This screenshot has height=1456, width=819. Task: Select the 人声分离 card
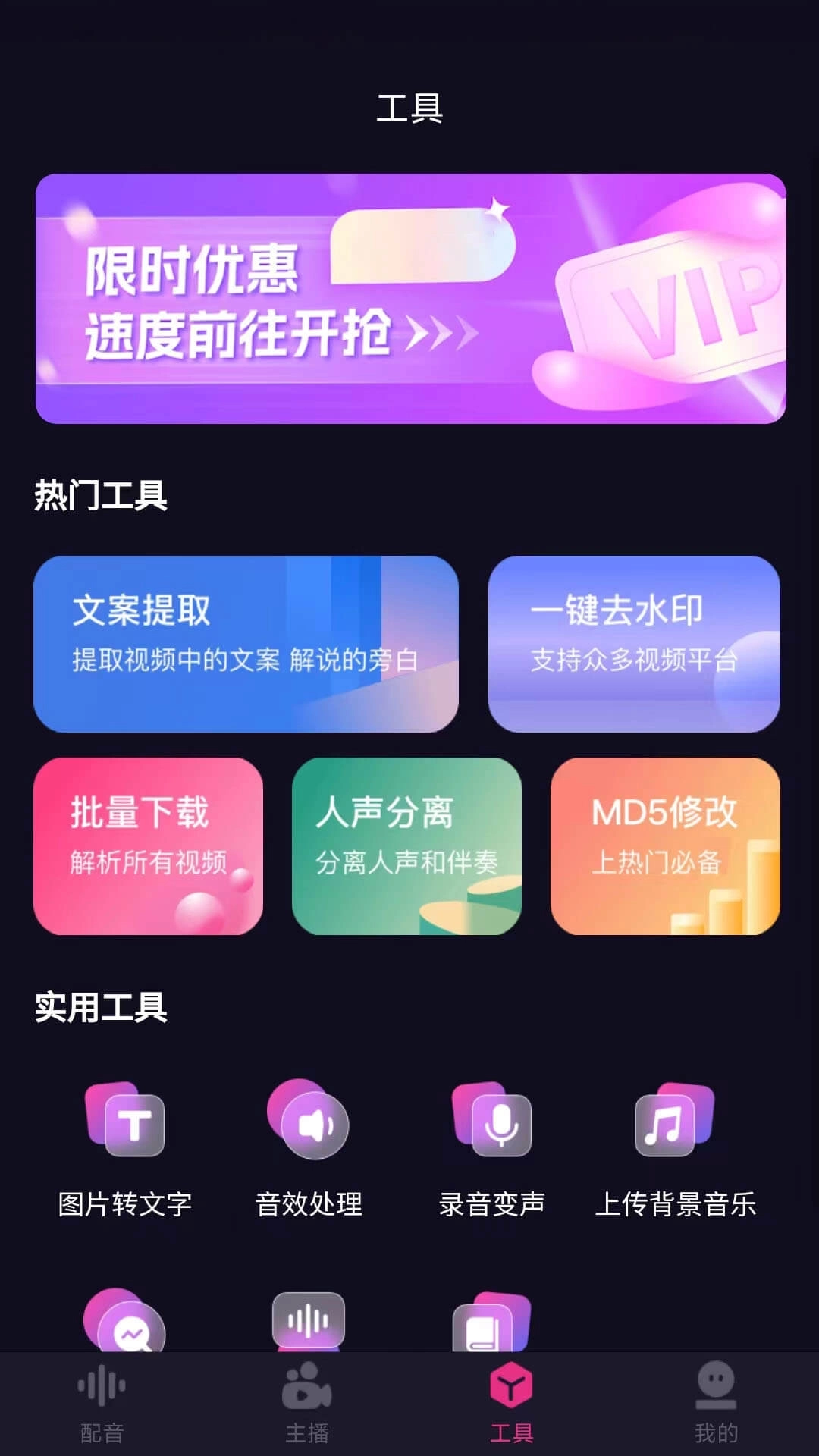[407, 847]
